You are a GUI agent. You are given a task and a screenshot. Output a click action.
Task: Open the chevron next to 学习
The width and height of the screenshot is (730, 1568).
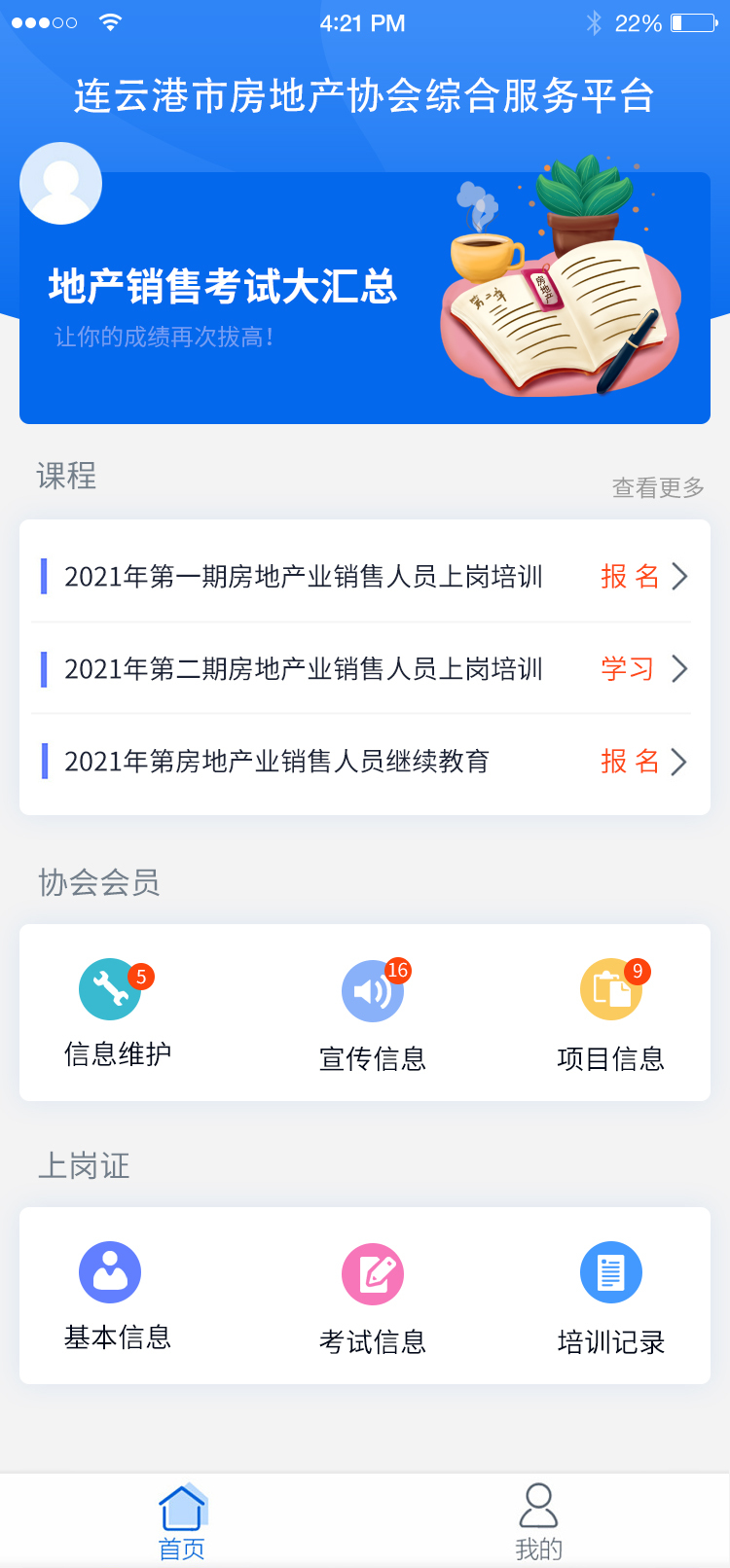click(679, 669)
